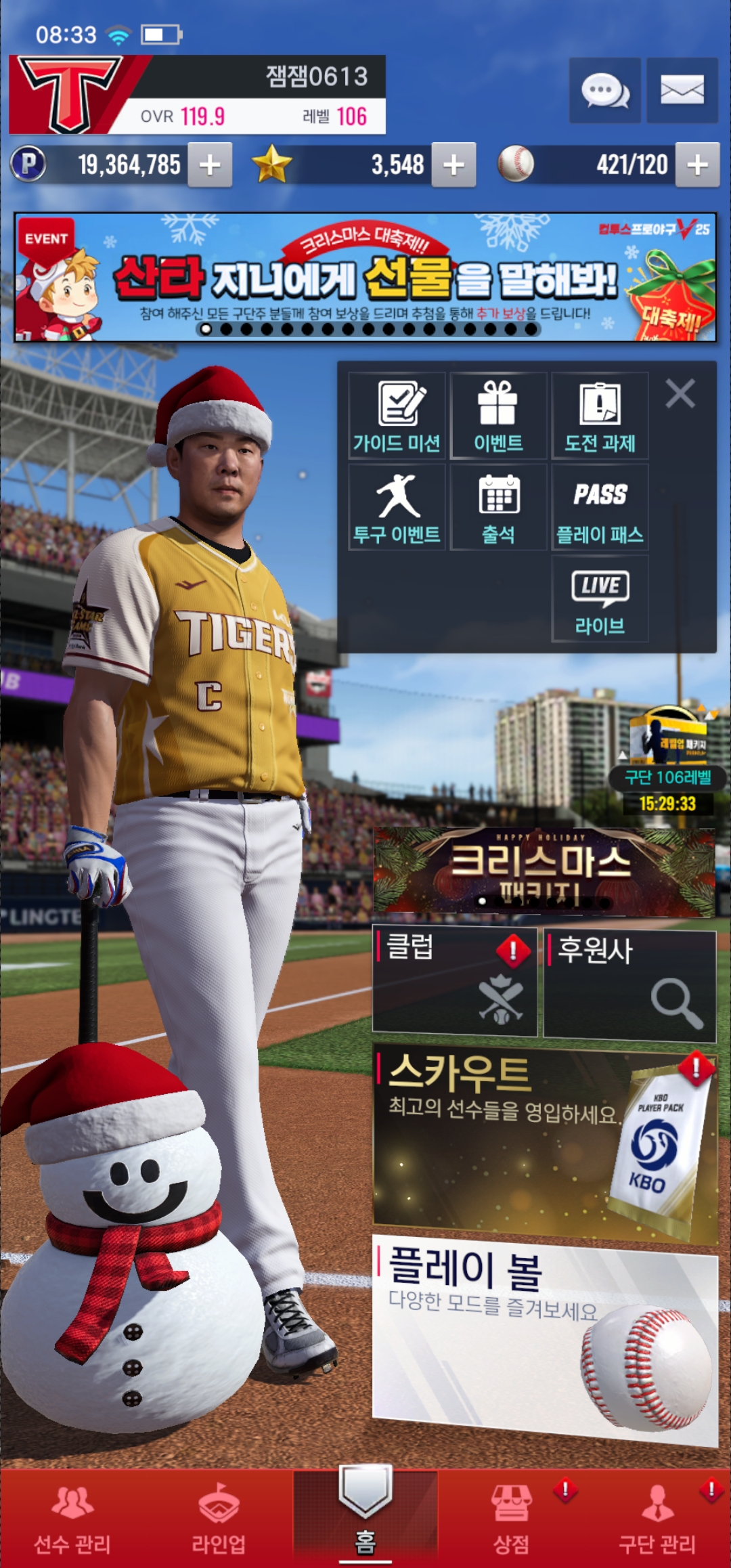
Task: Add more stars with the plus button
Action: [x=453, y=165]
